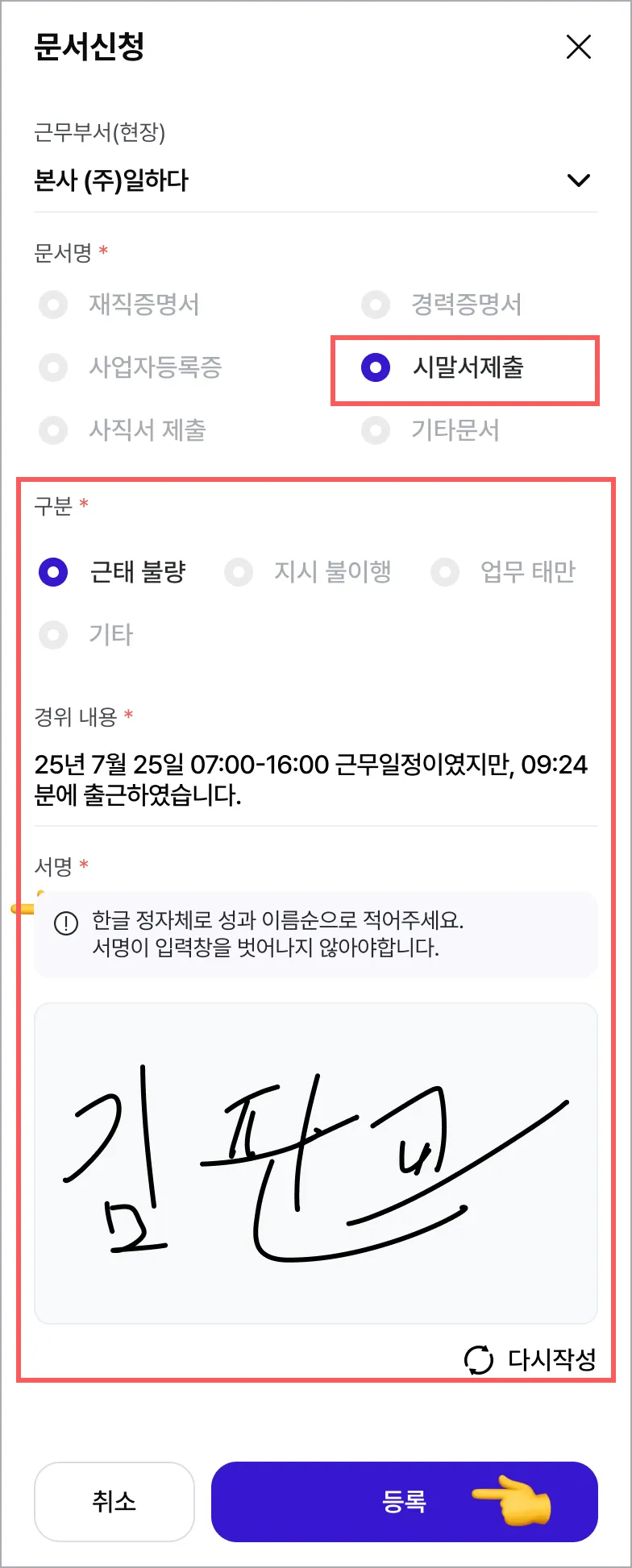Close the 문서신청 dialog
632x1568 pixels.
point(579,48)
